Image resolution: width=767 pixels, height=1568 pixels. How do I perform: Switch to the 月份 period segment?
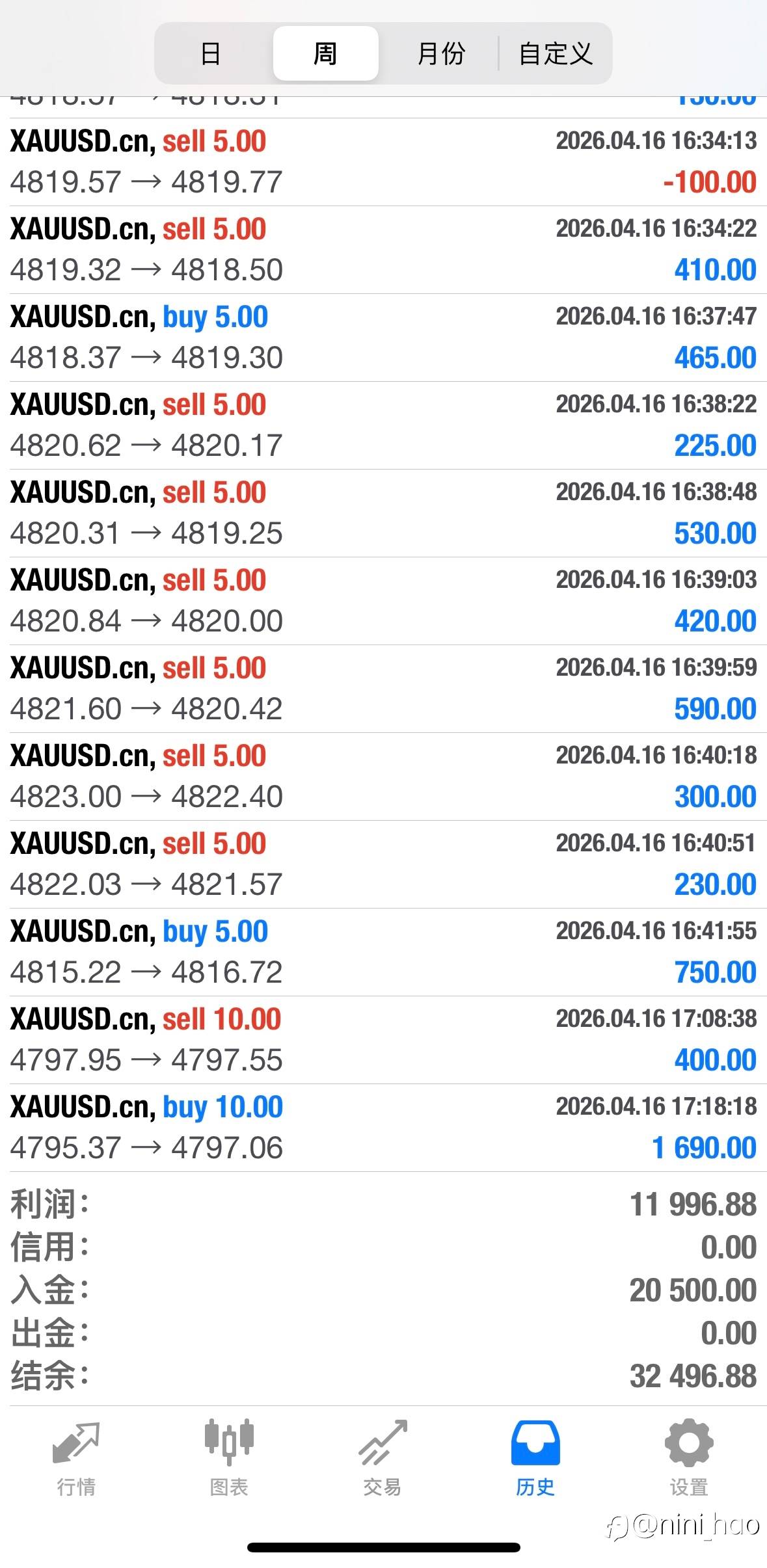tap(440, 53)
